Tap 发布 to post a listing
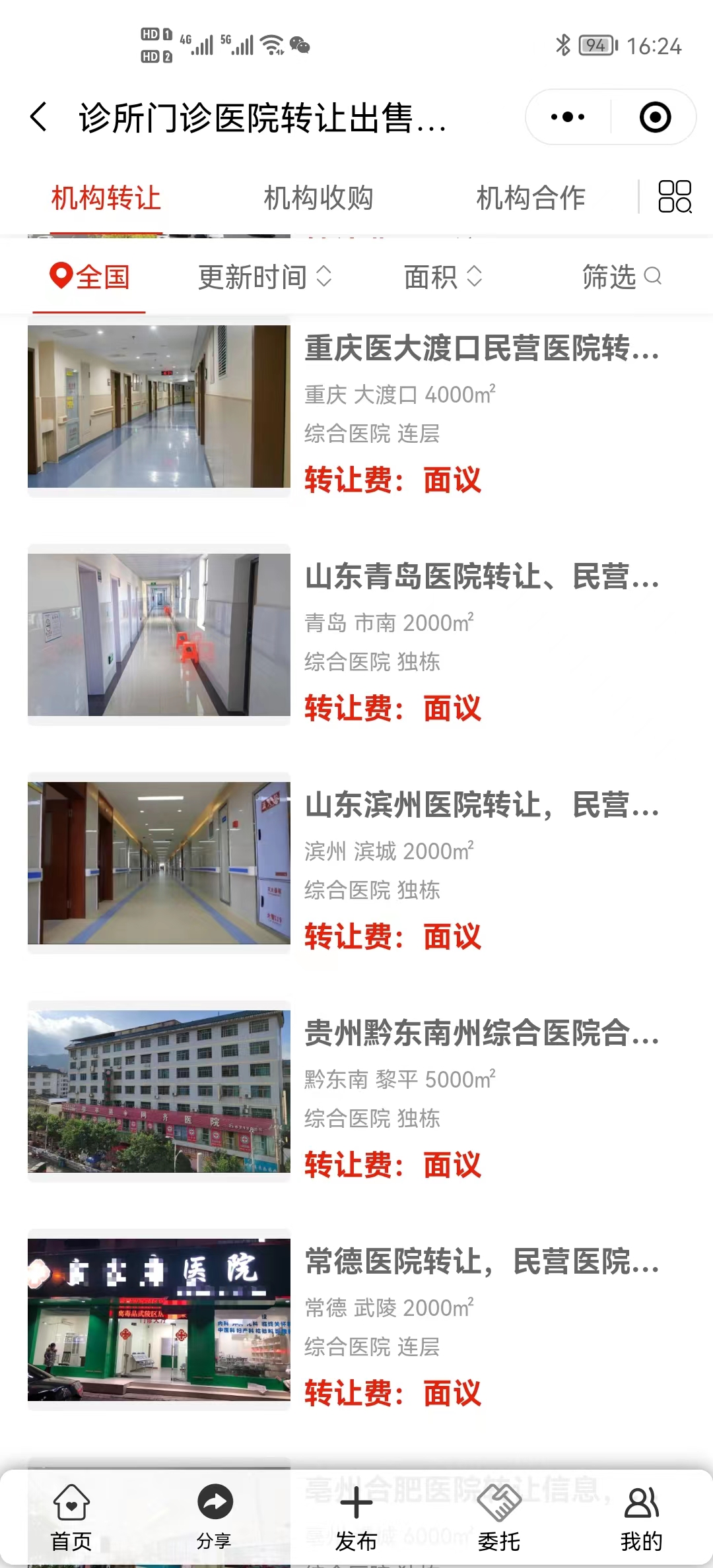This screenshot has width=713, height=1568. (356, 1518)
